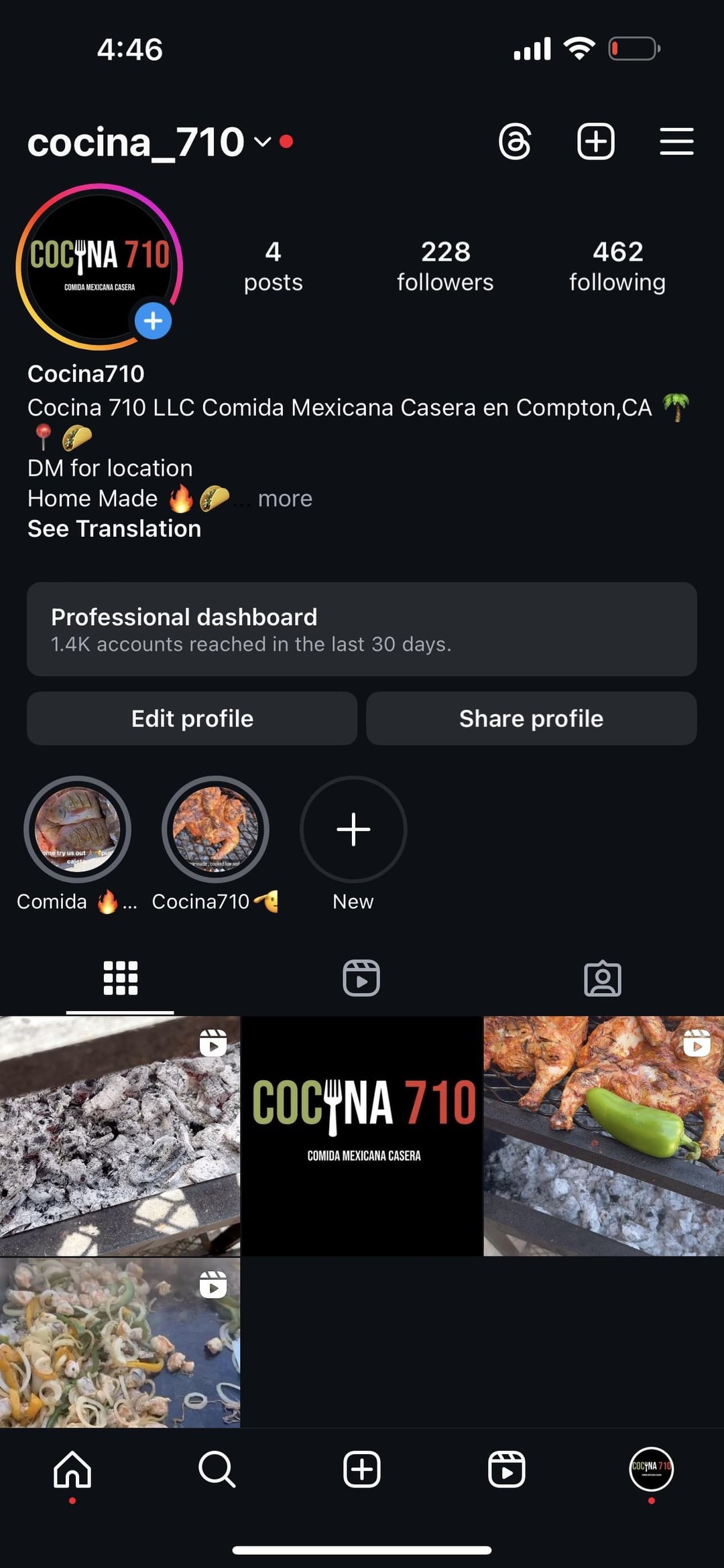Tap the create plus icon in the header
This screenshot has width=724, height=1568.
tap(596, 141)
